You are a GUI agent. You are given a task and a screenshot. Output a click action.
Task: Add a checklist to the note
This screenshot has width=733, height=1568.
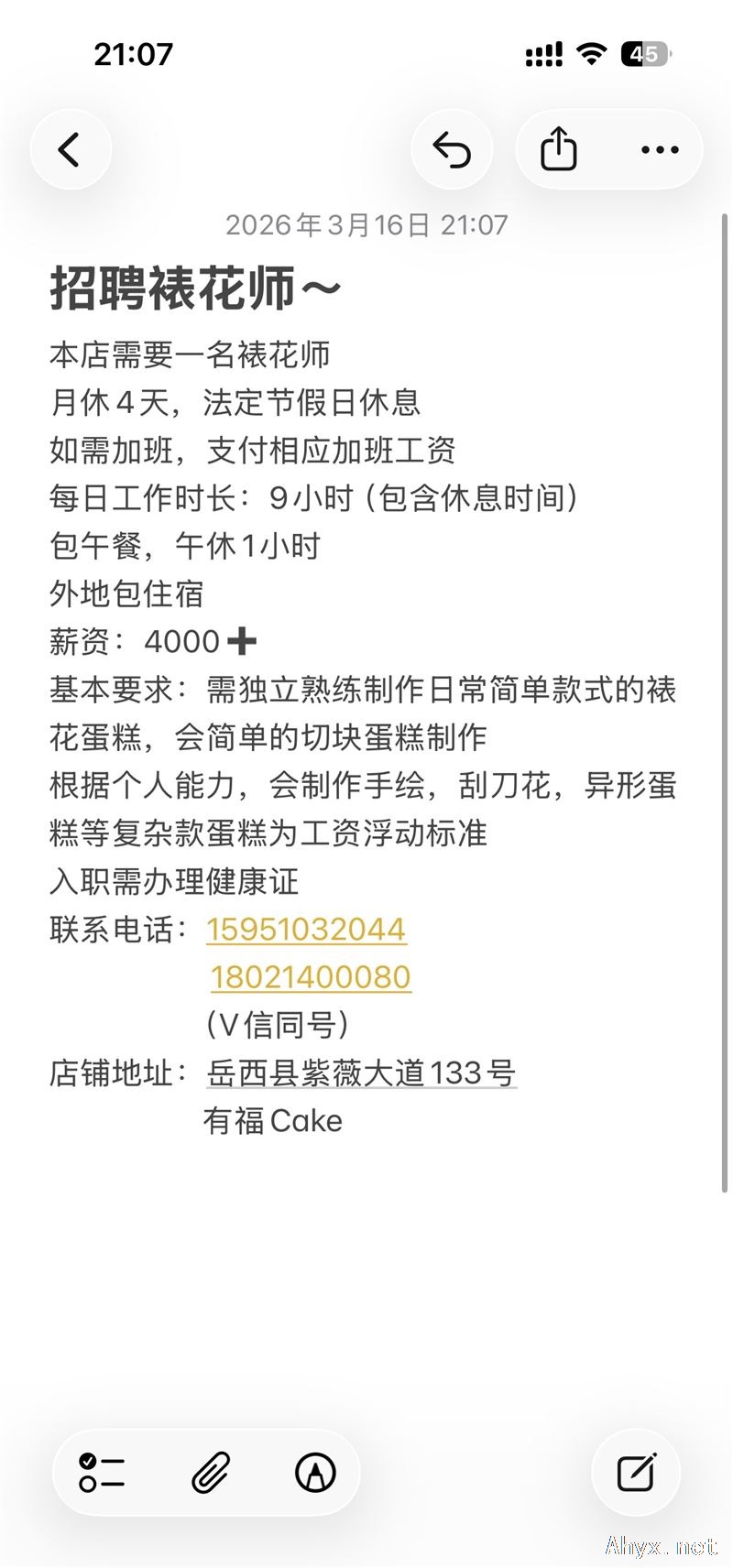click(102, 1473)
